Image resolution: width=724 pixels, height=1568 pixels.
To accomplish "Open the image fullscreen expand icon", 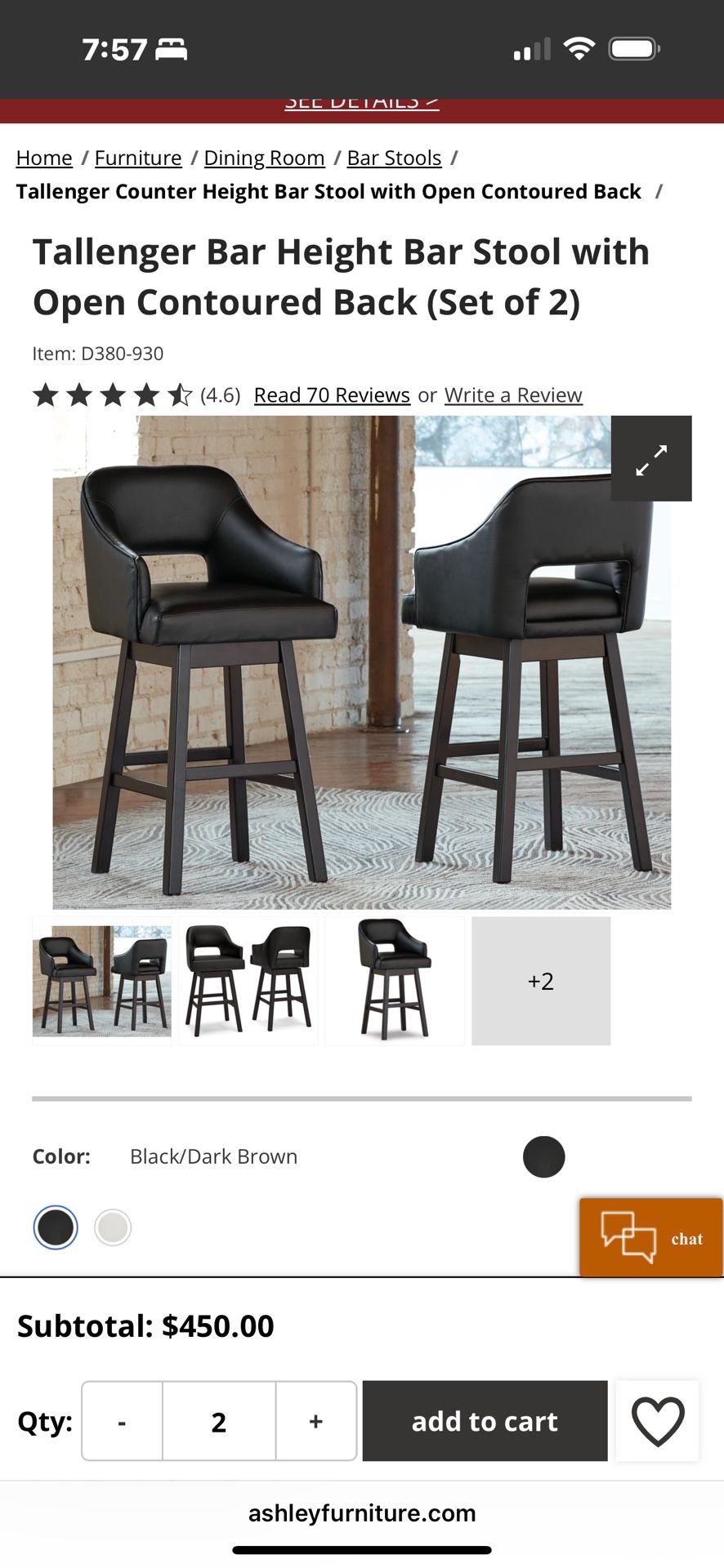I will point(651,459).
